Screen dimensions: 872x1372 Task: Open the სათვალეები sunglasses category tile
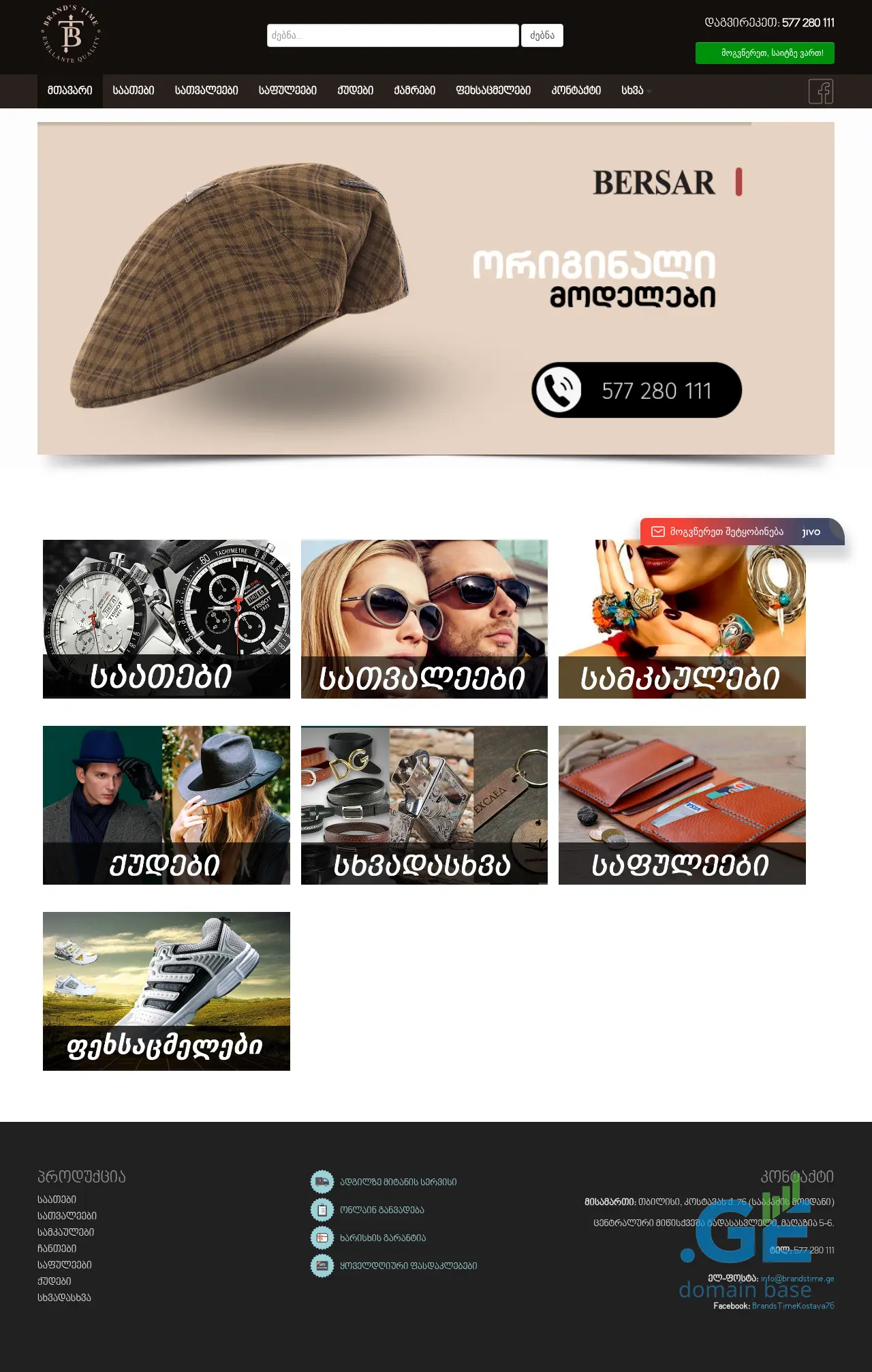coord(424,619)
